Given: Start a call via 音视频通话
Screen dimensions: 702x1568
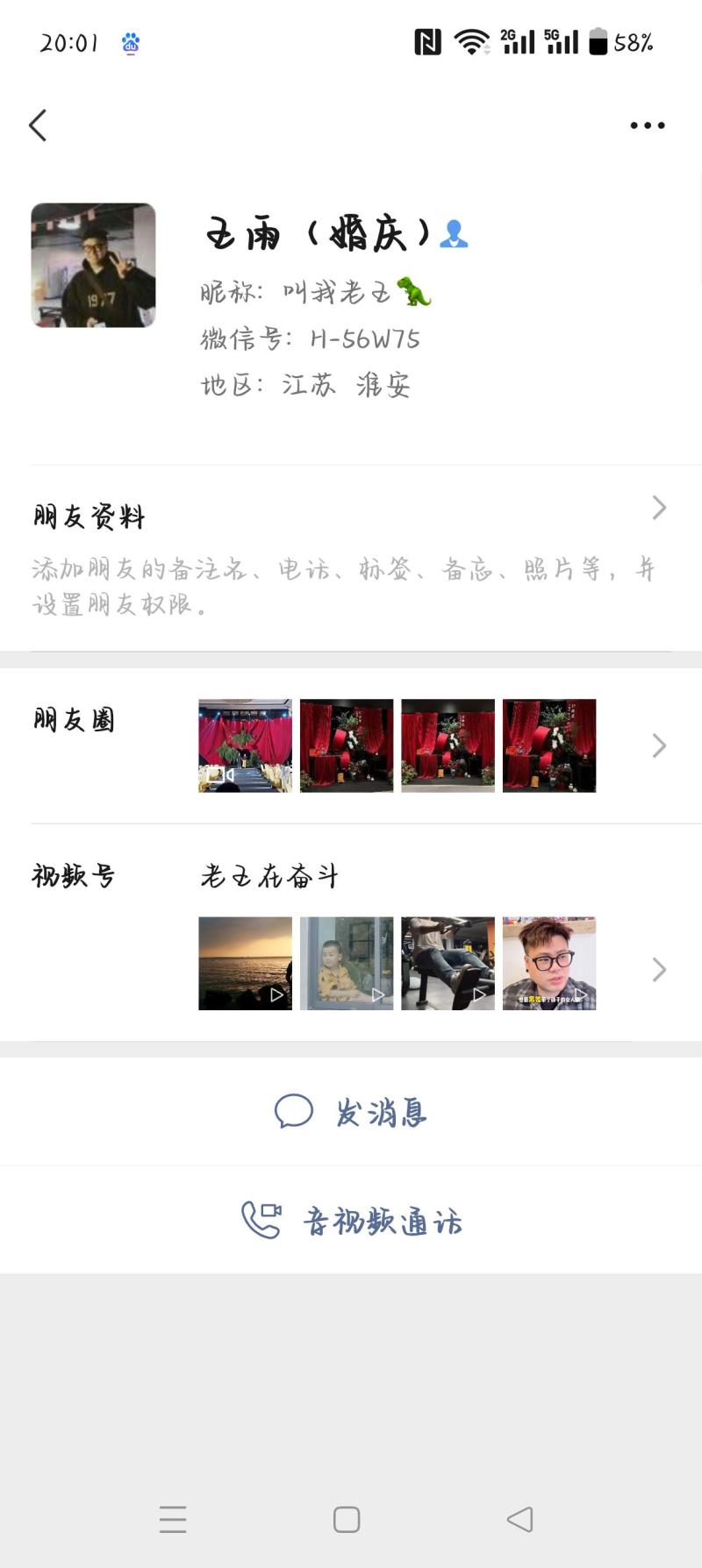Looking at the screenshot, I should (x=351, y=1221).
